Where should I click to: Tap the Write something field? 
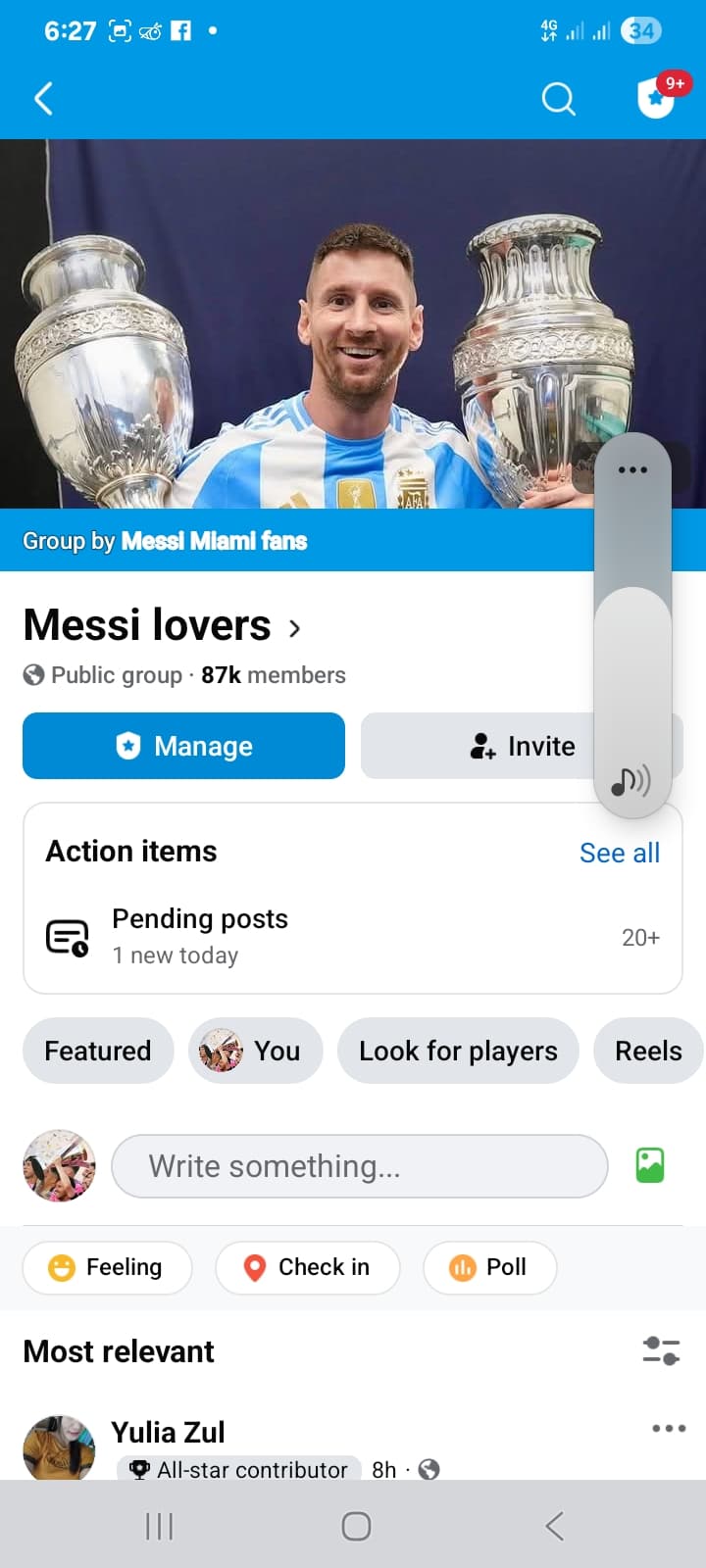(359, 1166)
